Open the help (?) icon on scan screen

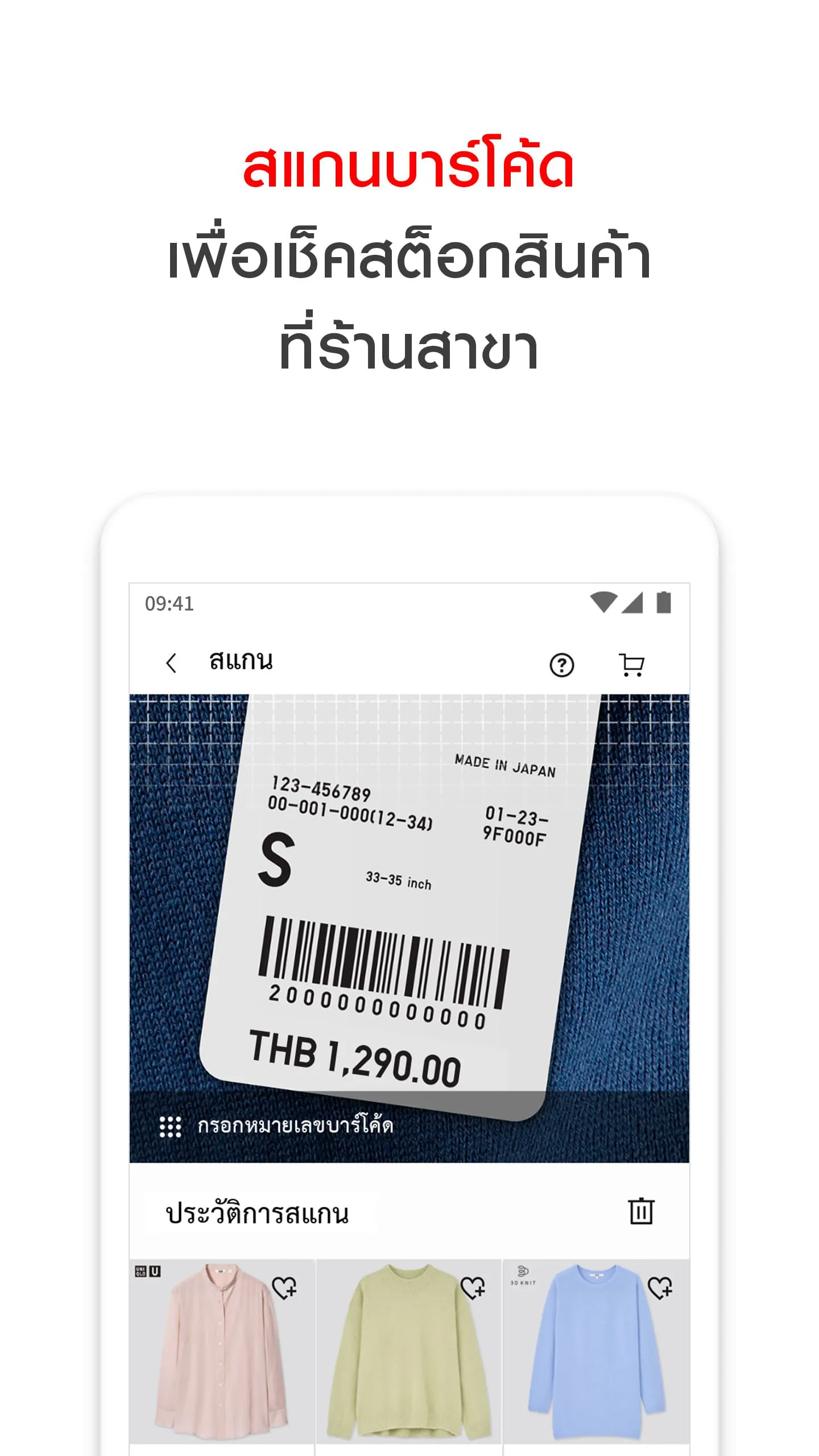coord(561,665)
